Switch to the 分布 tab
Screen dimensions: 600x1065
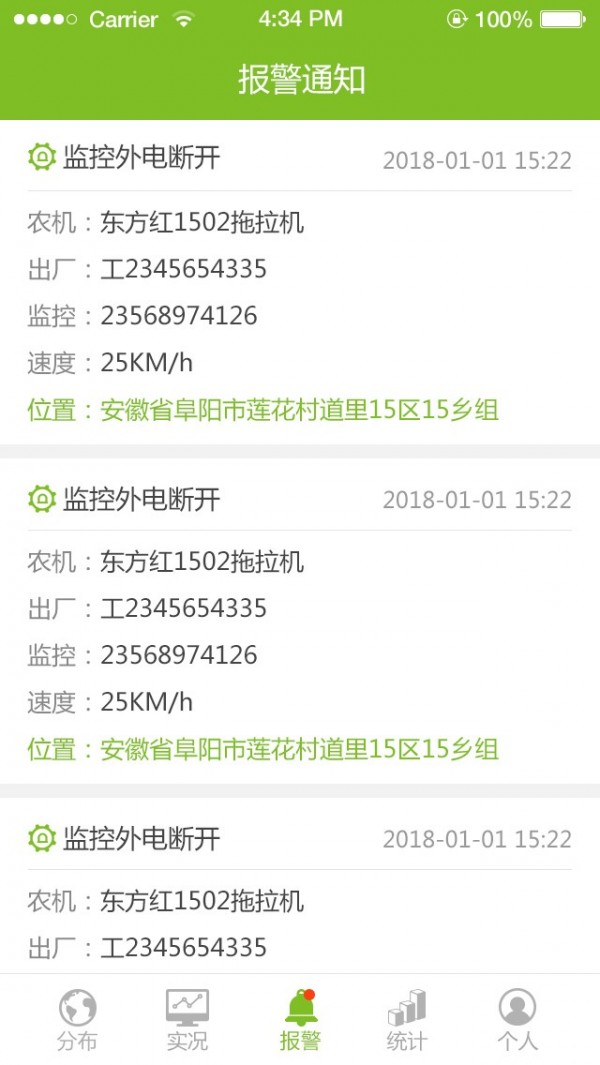point(77,1019)
